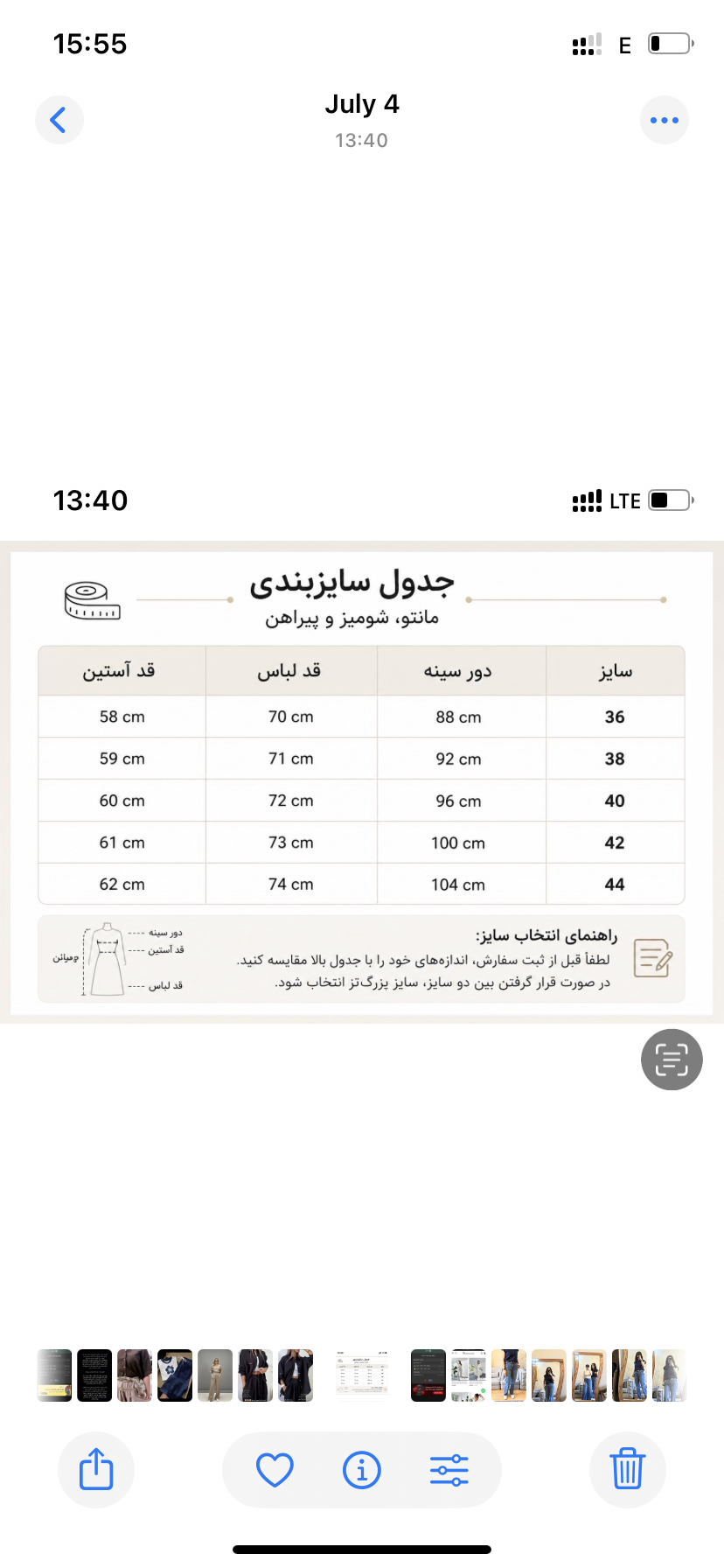Share this photo
Screen dimensions: 724x1568
(96, 1470)
